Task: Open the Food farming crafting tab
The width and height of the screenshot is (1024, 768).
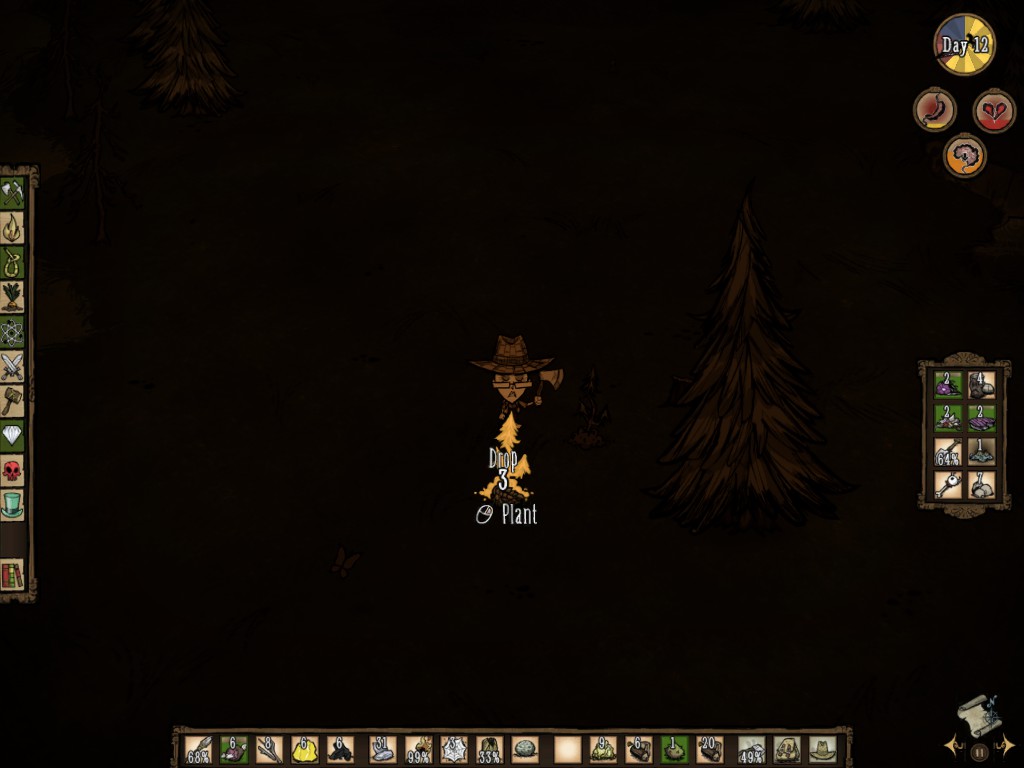Action: (12, 297)
